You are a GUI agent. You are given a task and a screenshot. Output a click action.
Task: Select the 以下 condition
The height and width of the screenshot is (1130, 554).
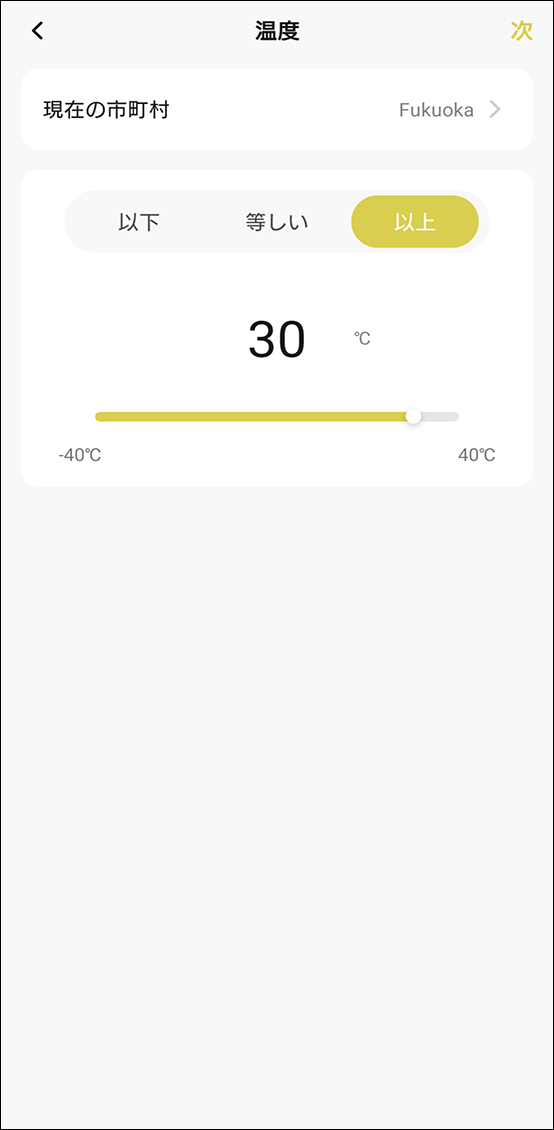[139, 222]
